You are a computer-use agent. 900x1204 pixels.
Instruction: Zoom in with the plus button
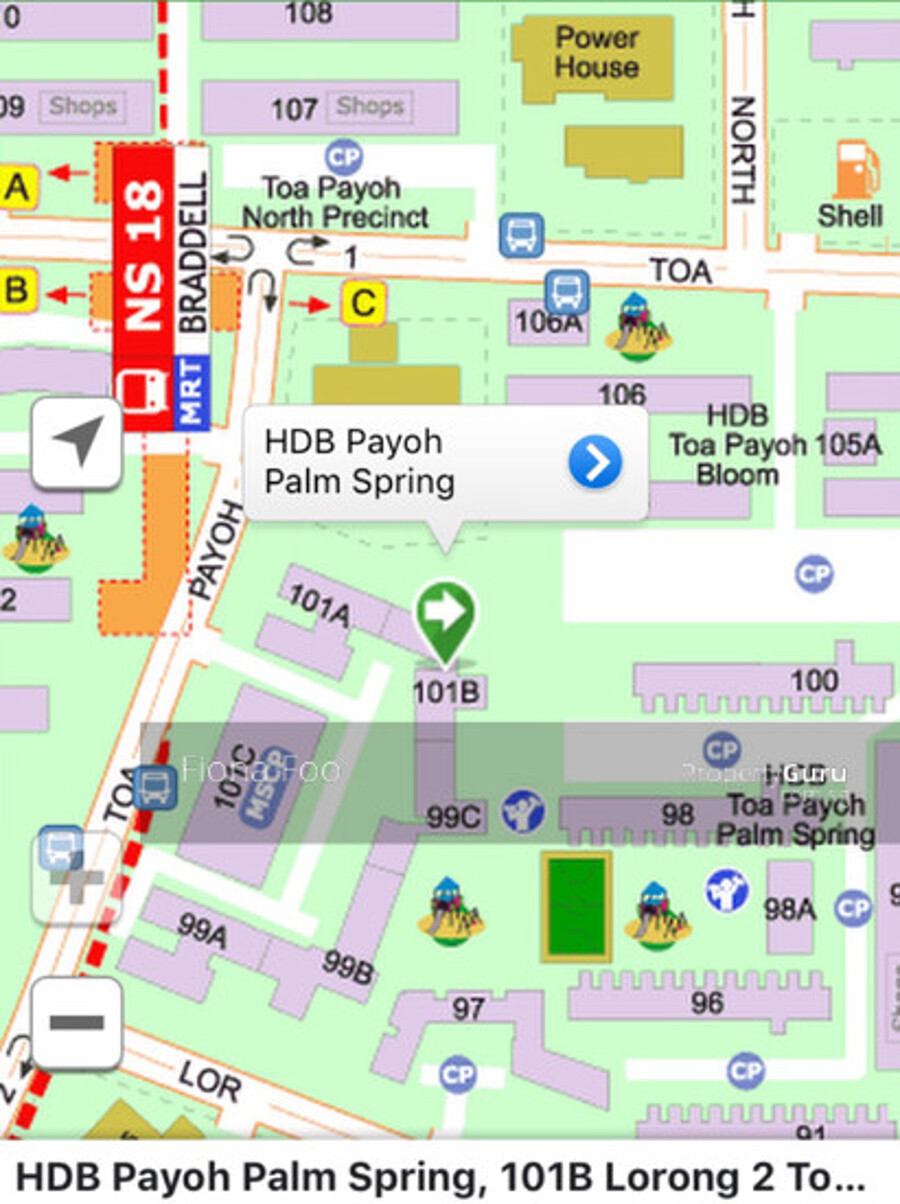click(x=77, y=879)
